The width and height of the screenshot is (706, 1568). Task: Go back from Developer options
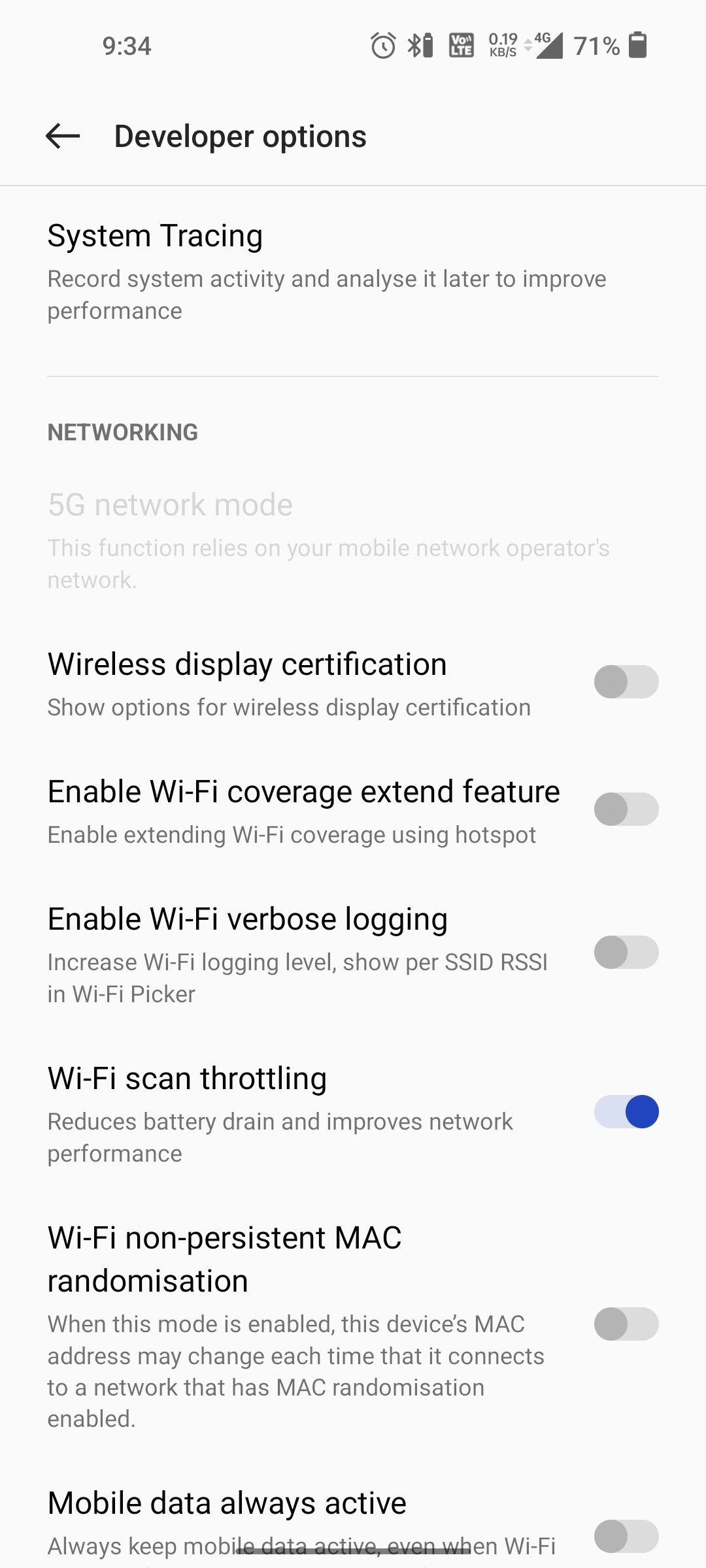click(x=63, y=136)
